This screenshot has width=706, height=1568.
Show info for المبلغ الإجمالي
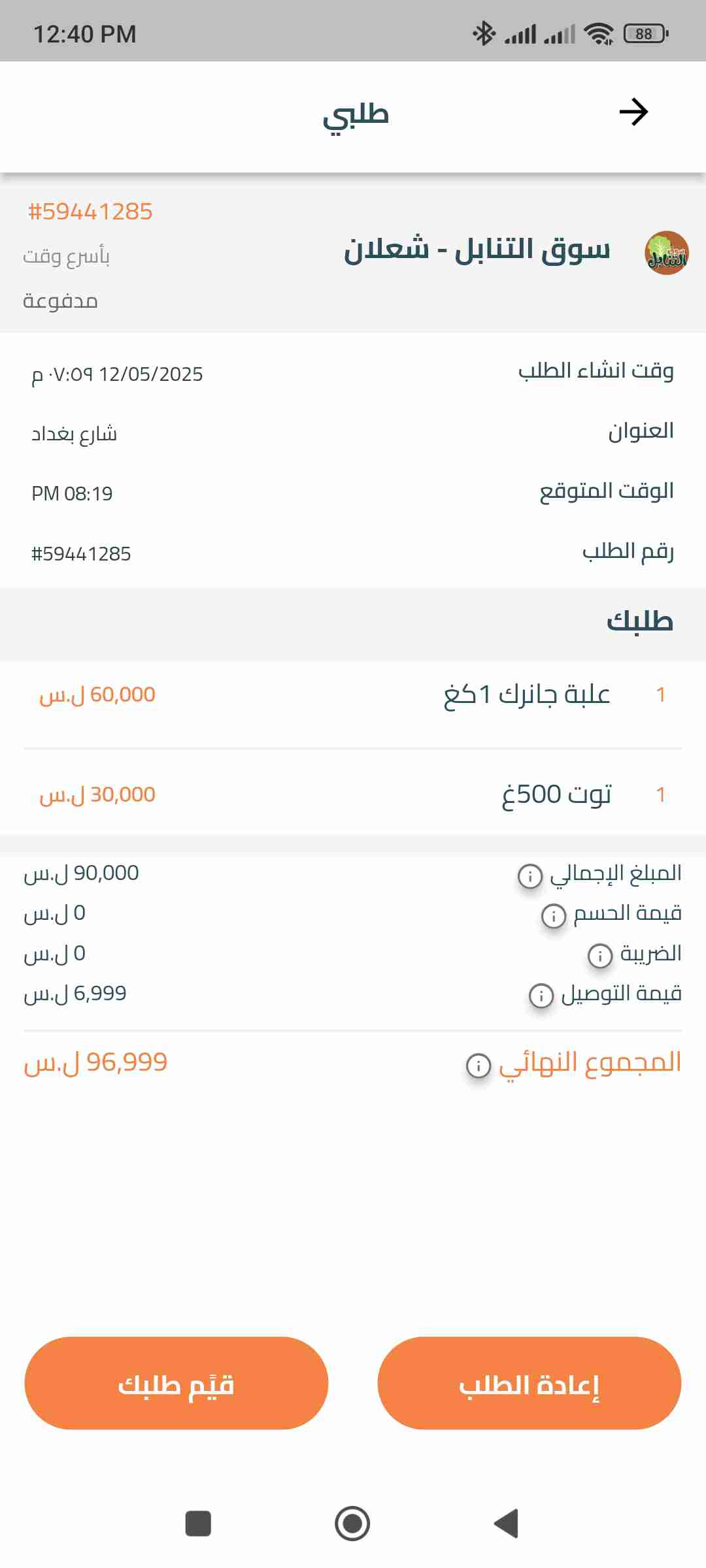point(530,876)
